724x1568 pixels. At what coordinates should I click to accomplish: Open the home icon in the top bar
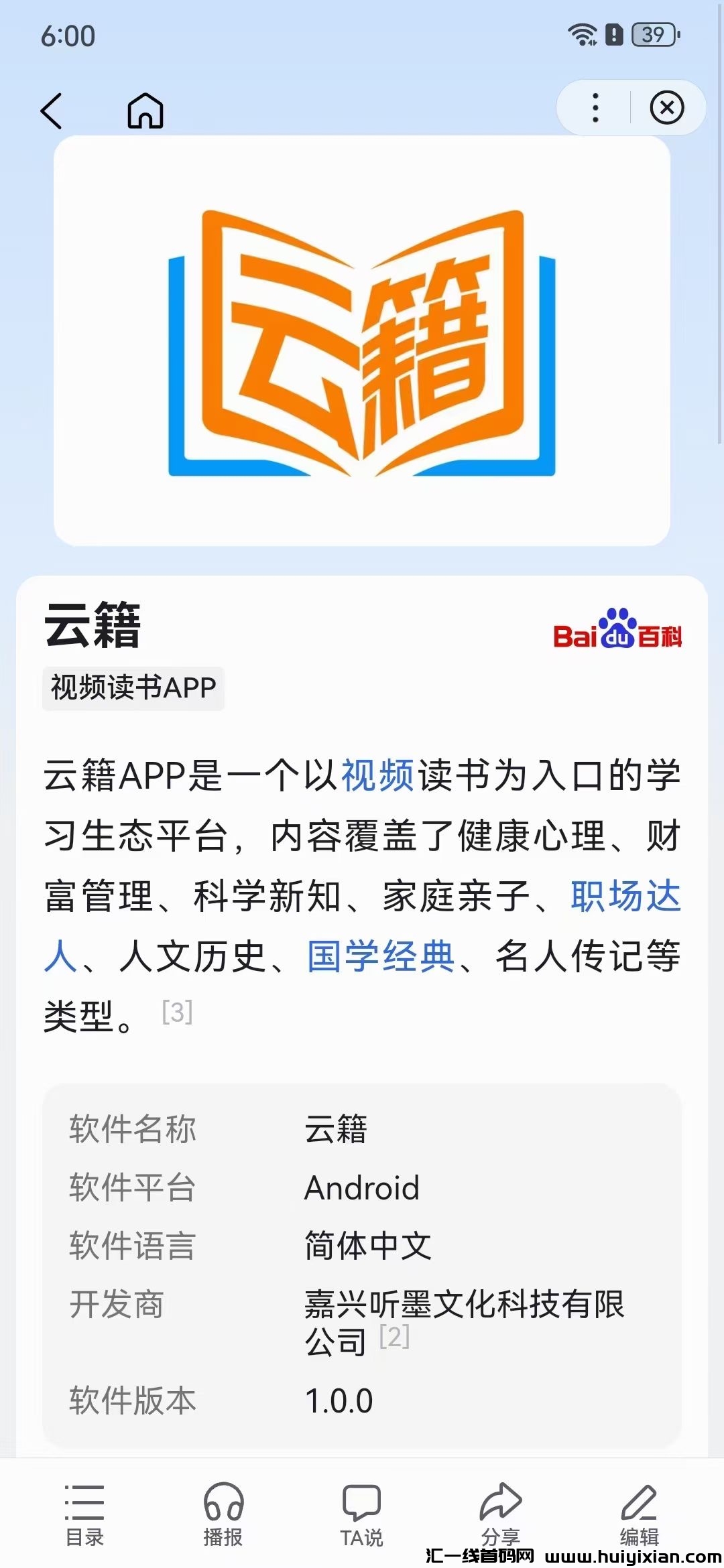pyautogui.click(x=145, y=111)
